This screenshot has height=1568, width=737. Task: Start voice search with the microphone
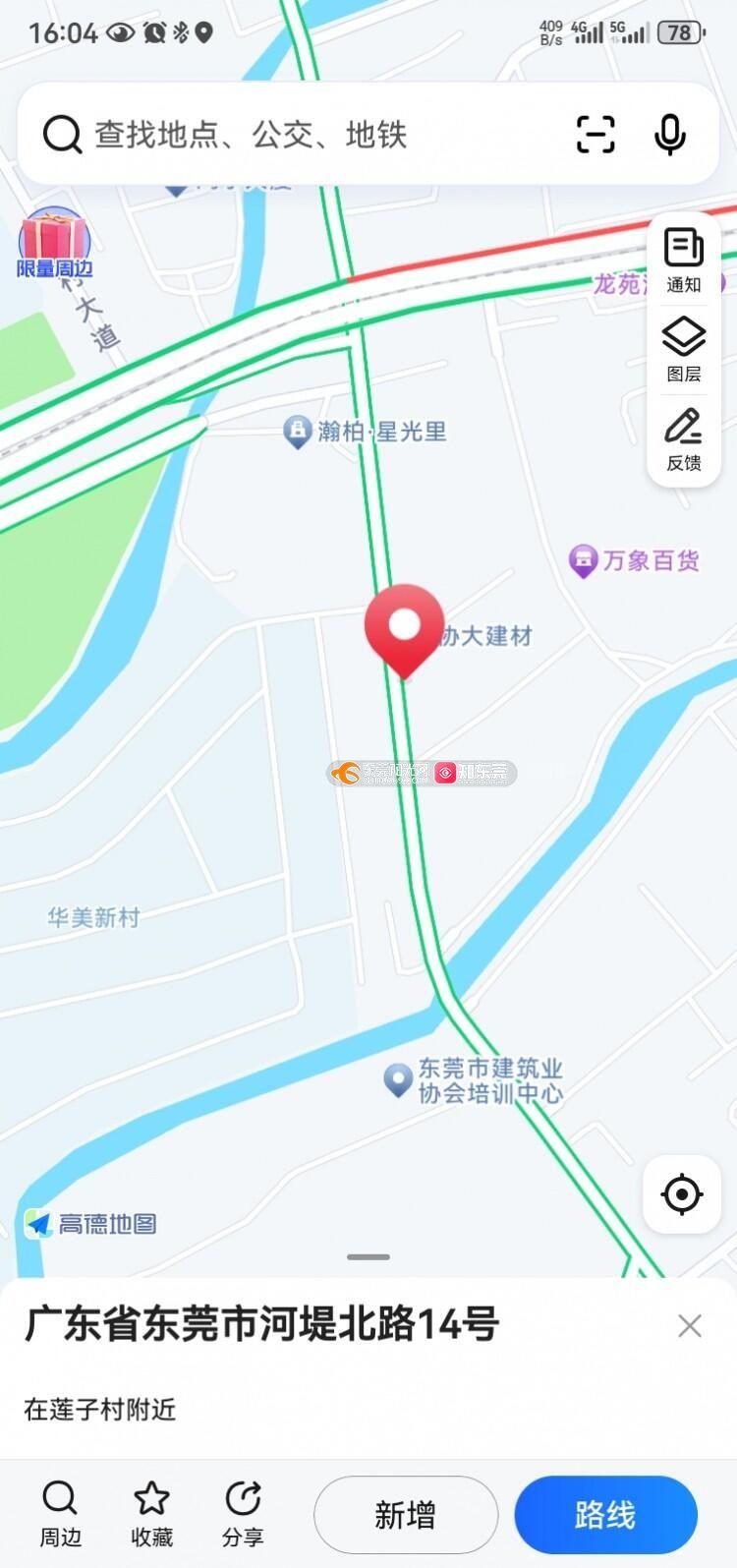[670, 134]
